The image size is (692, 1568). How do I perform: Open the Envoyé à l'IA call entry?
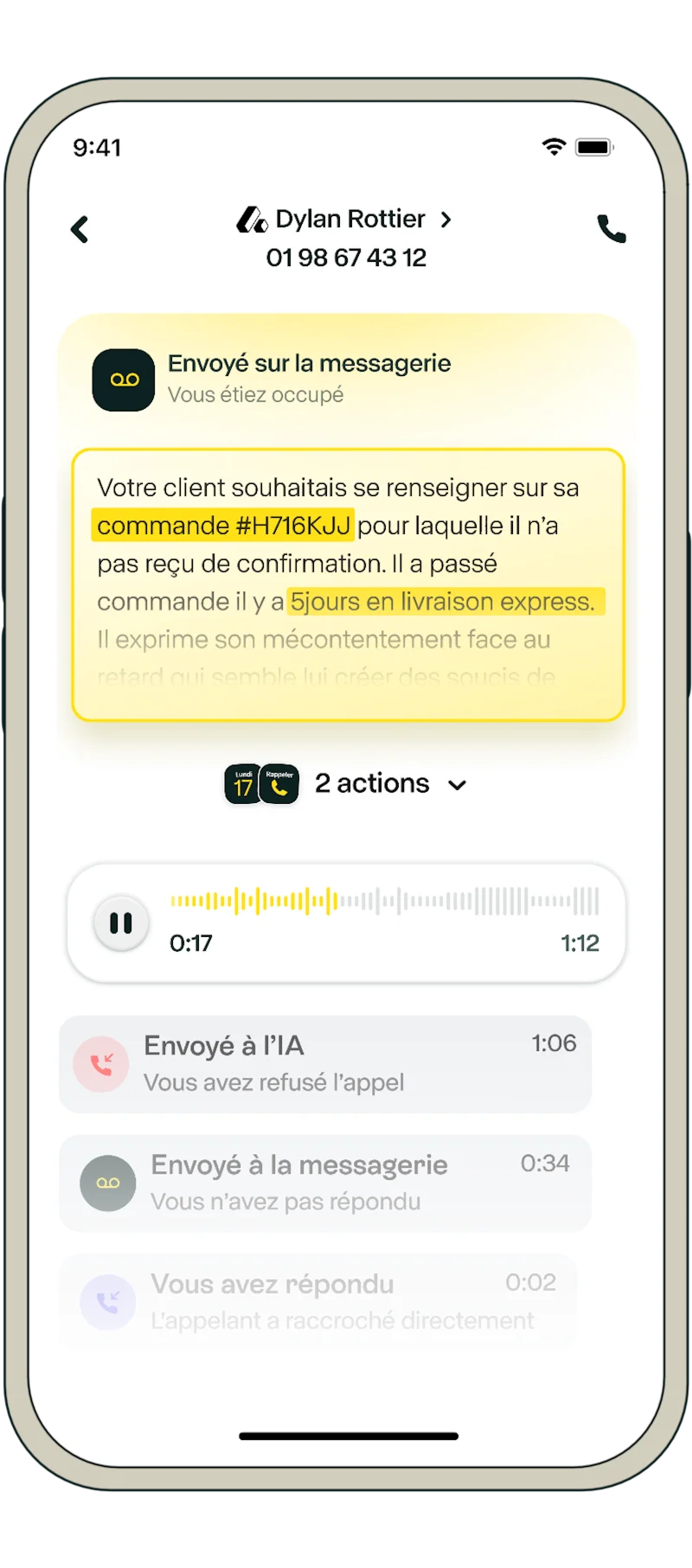point(325,1064)
